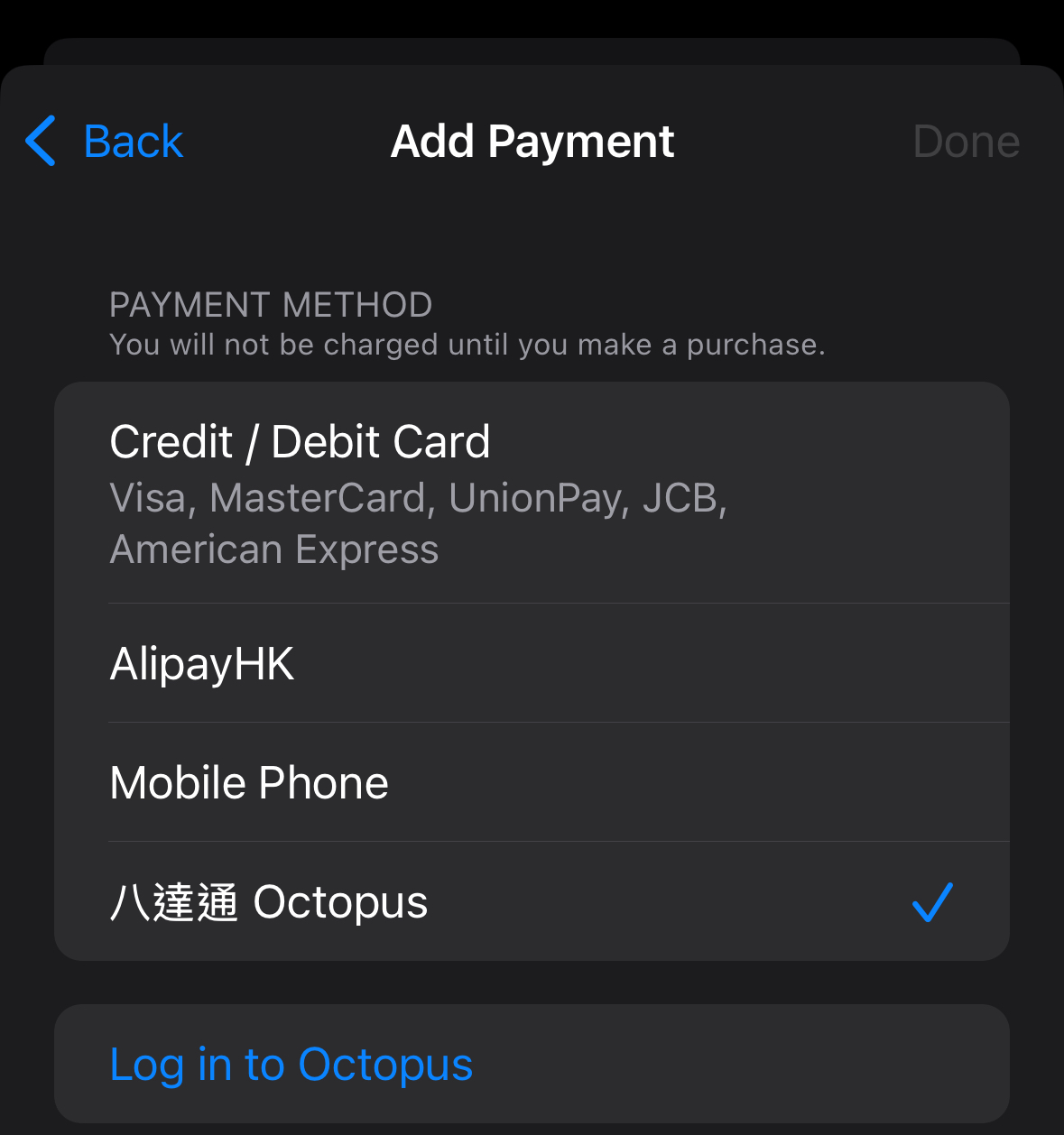
Task: Select Credit / Debit Card payment method
Action: 531,494
